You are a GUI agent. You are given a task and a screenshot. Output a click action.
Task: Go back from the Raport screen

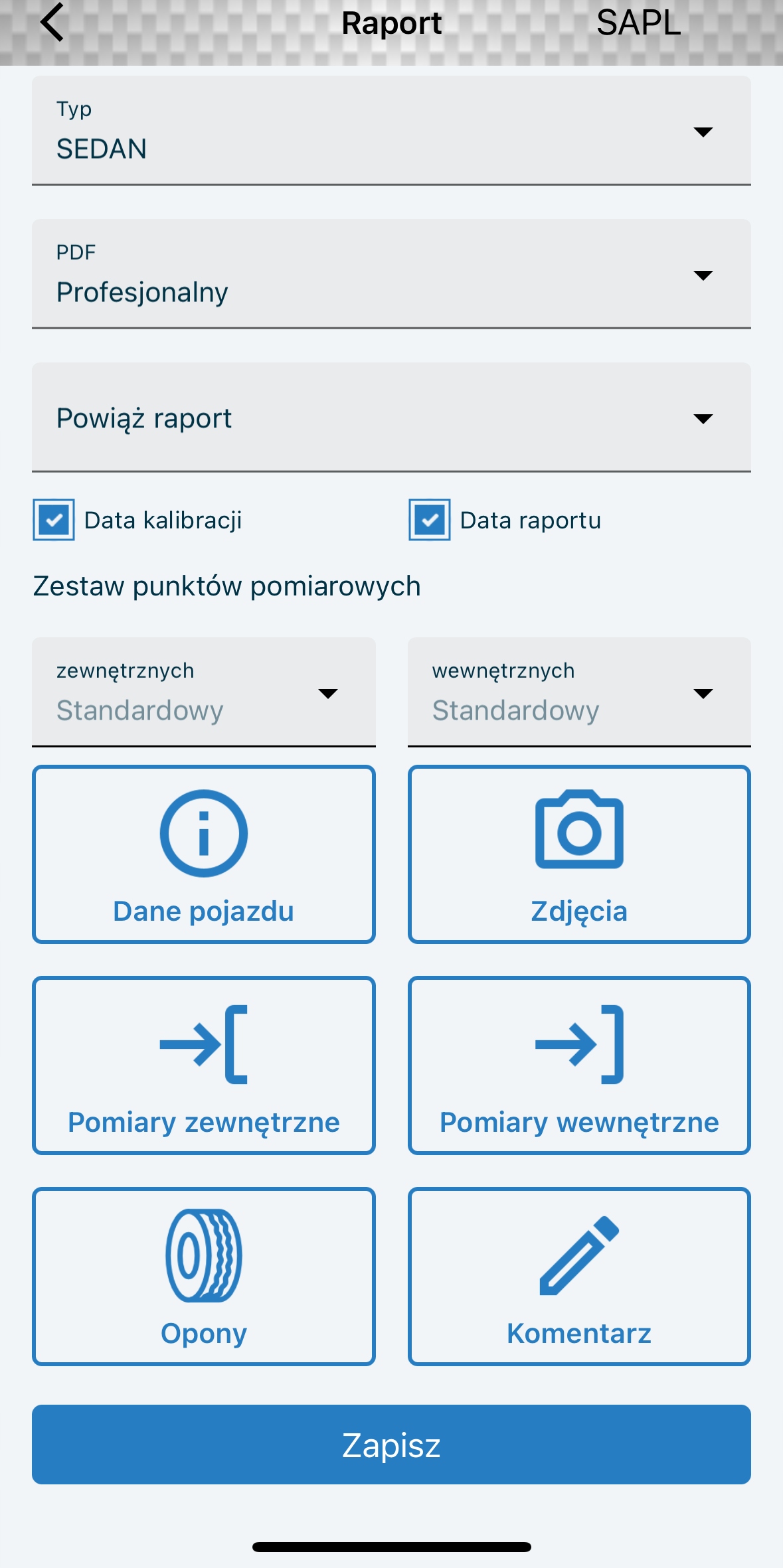[x=52, y=23]
